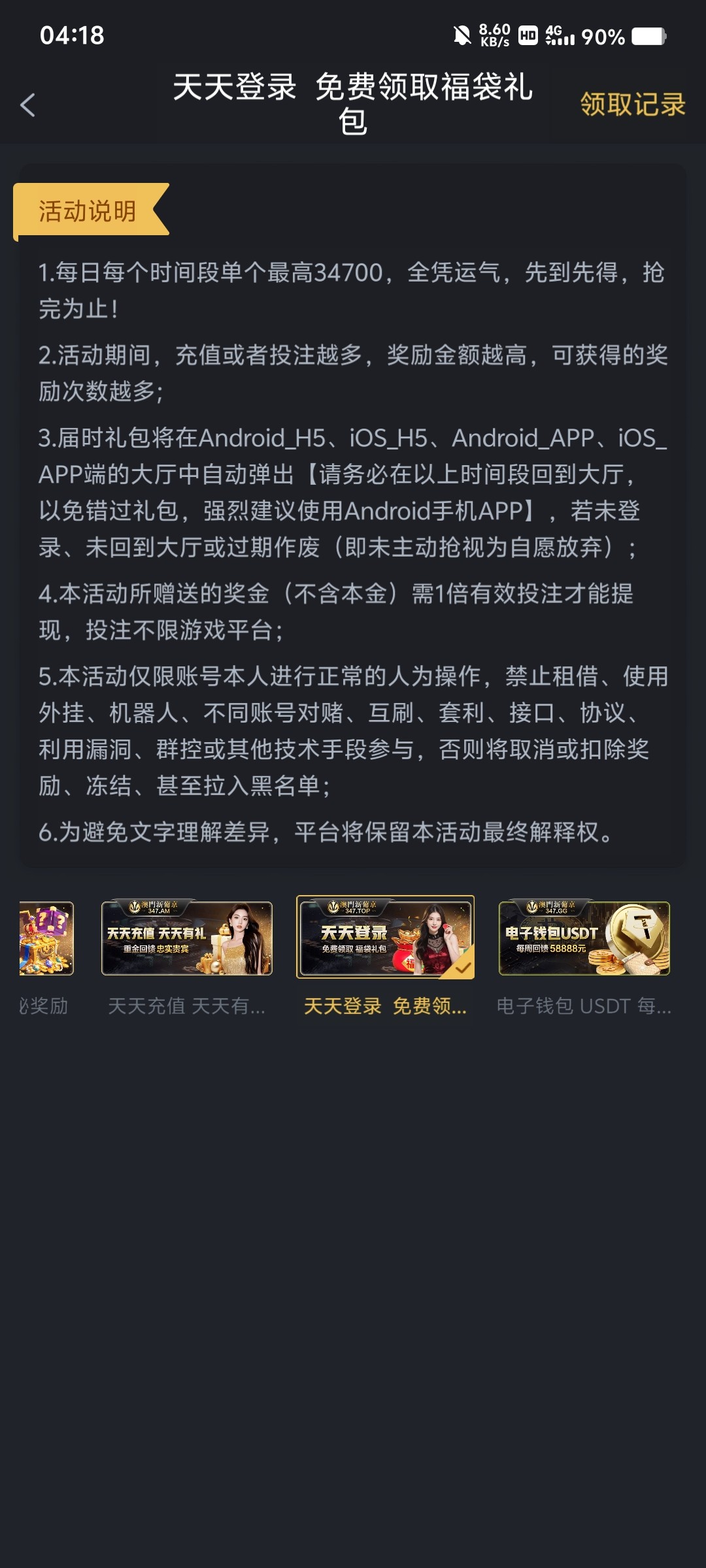Open the 天天充值 天天有礼 promotion card
This screenshot has width=706, height=1568.
pos(187,938)
